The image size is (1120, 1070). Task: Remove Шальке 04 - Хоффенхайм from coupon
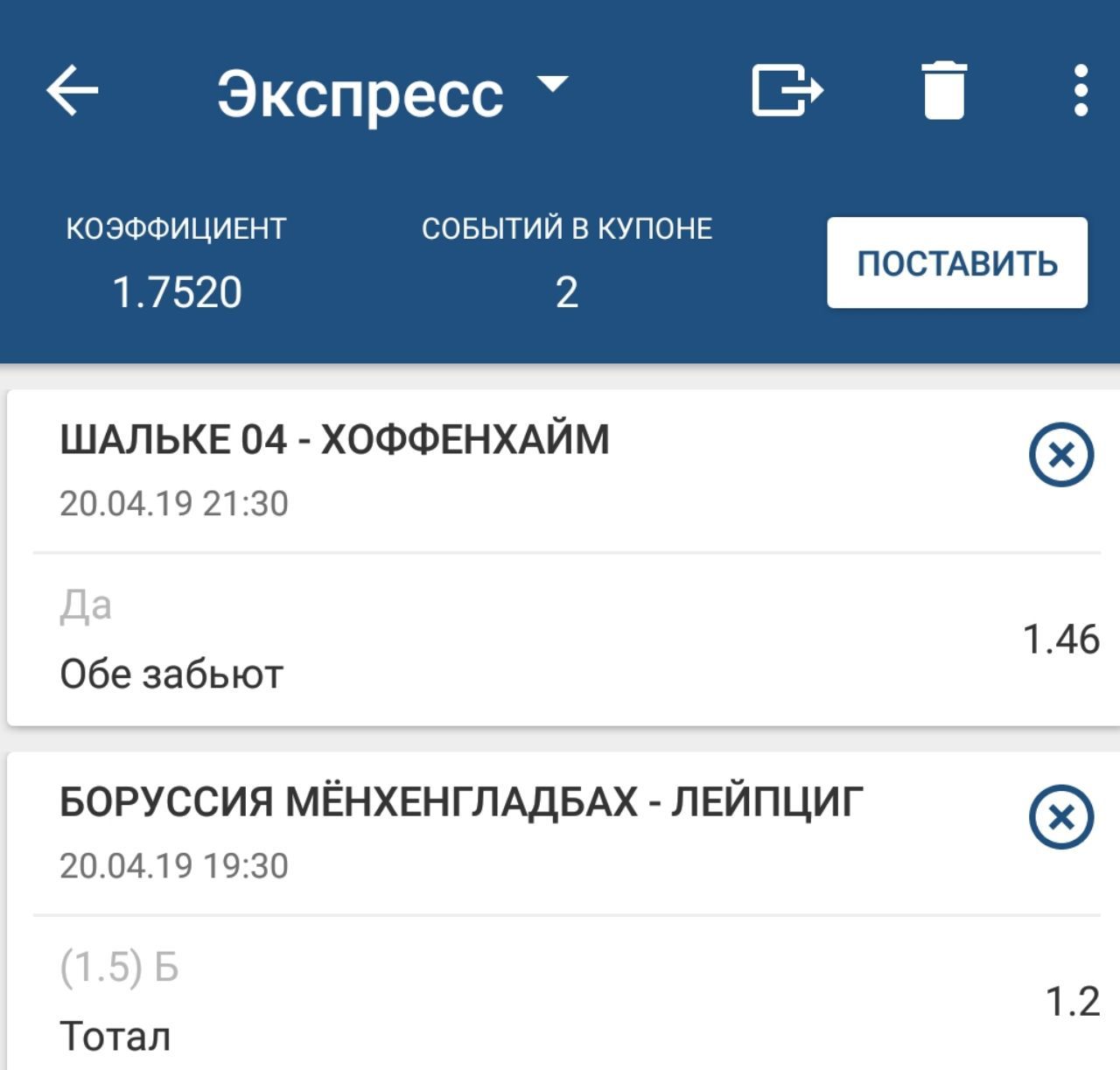[x=1060, y=455]
